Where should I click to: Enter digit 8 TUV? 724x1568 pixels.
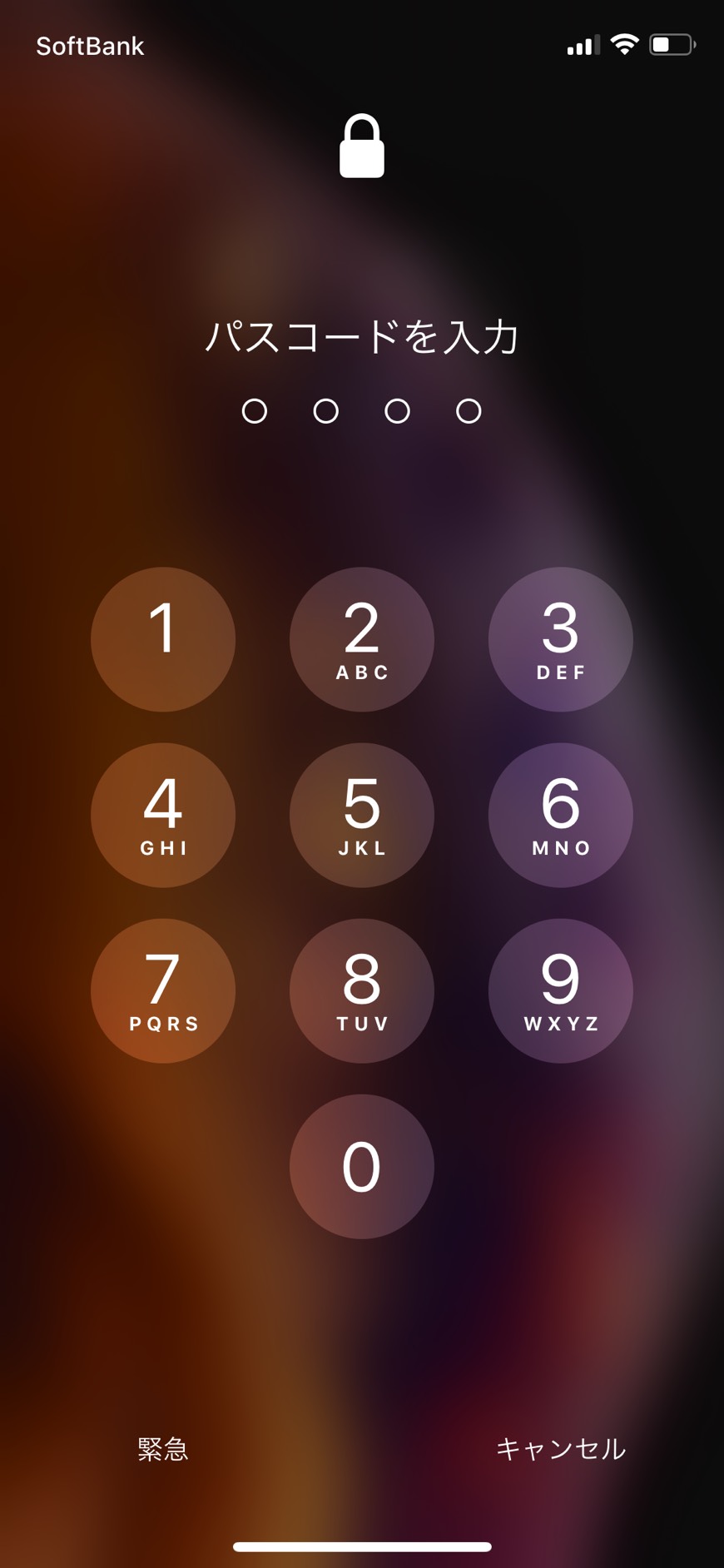coord(362,990)
